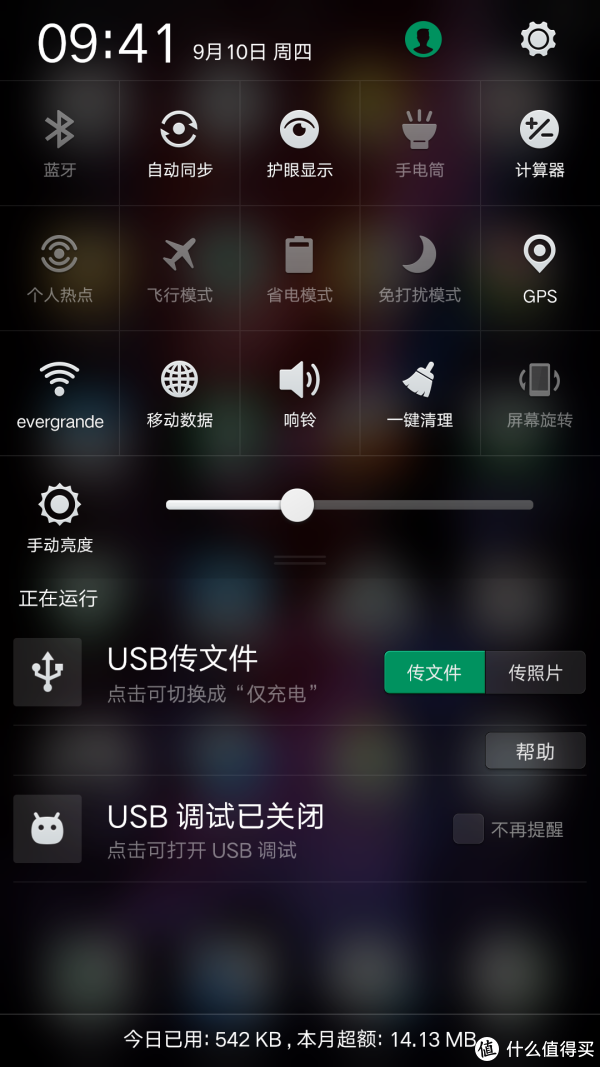Screen dimensions: 600x1067
Task: Toggle mobile data (移动数据)
Action: (x=180, y=394)
